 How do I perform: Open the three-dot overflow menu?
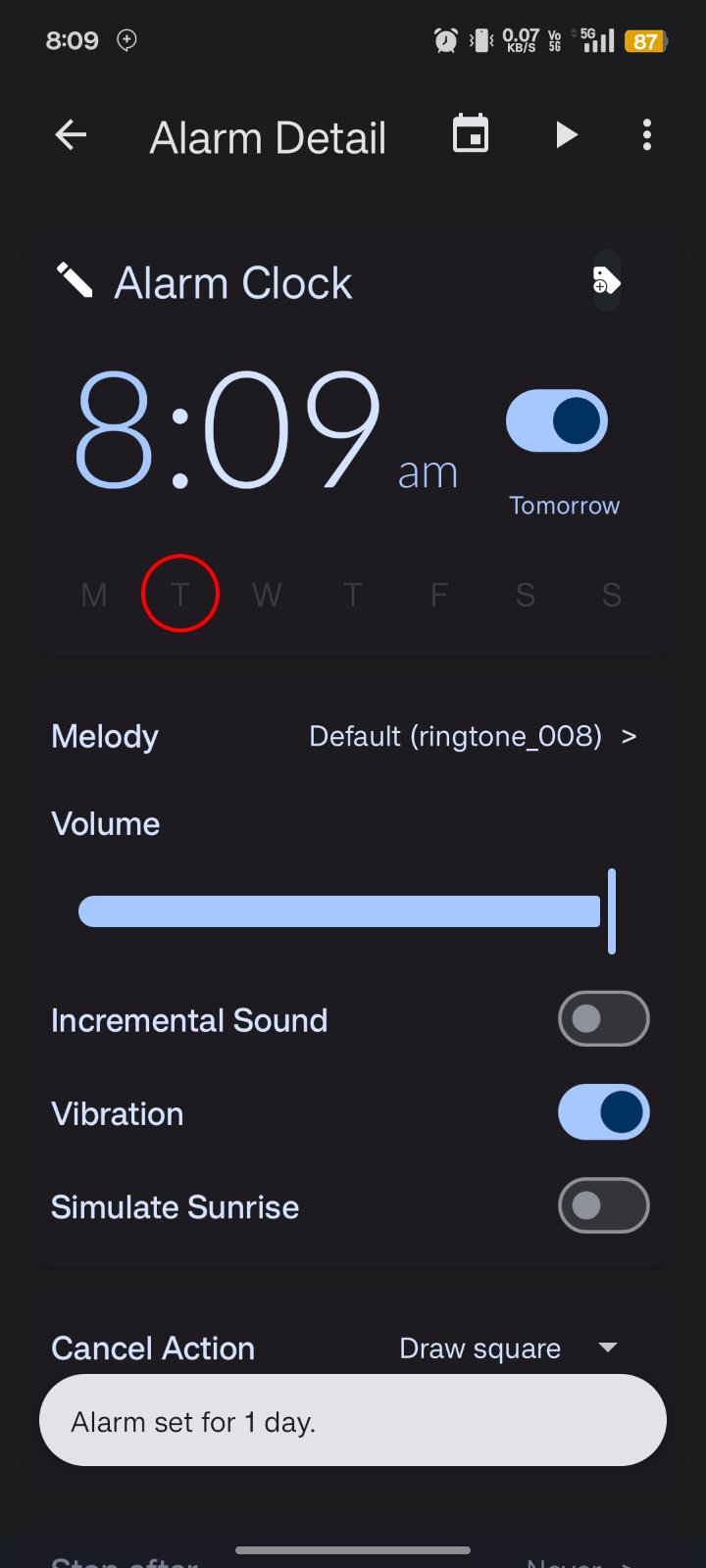(x=646, y=135)
